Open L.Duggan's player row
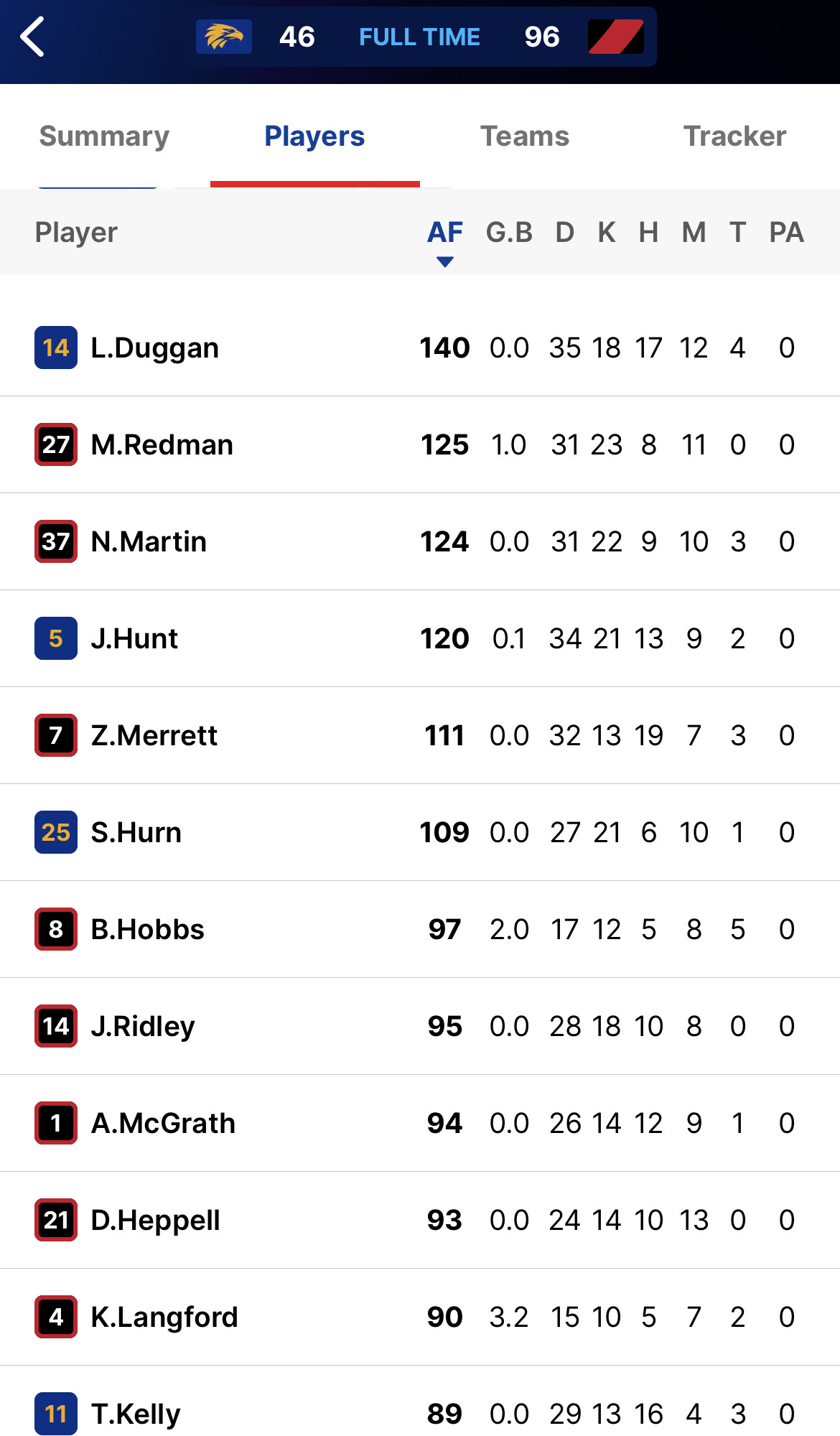The image size is (840, 1436). click(420, 348)
